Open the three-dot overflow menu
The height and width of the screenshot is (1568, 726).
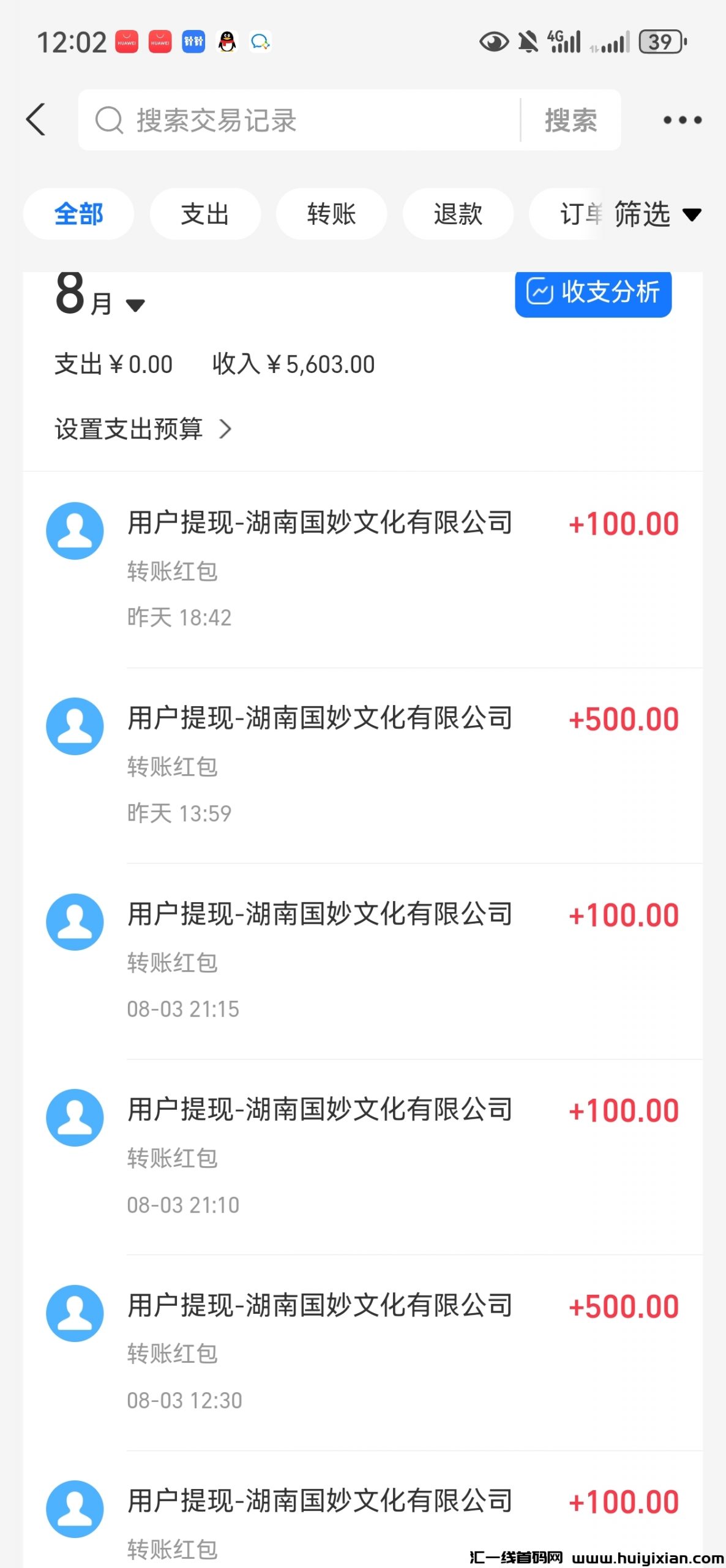682,120
